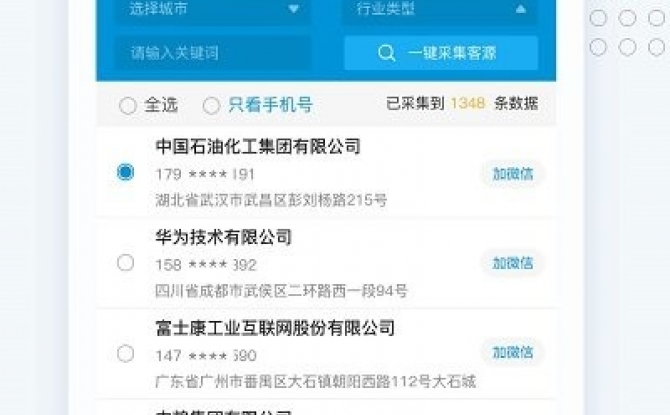
Task: Focus the 请输入关键词 keyword field
Action: tap(213, 53)
